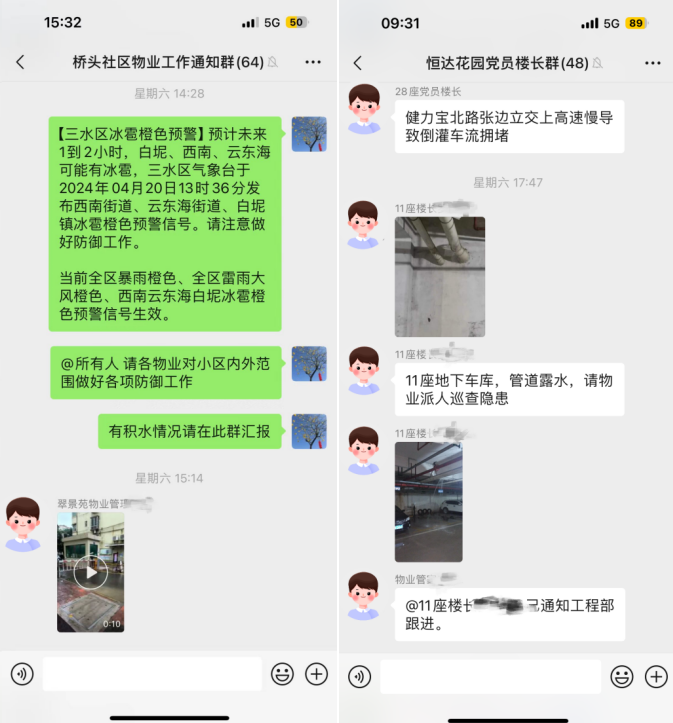Viewport: 673px width, 723px height.
Task: Open more options in 桥头社区物业工作通知群
Action: [313, 62]
